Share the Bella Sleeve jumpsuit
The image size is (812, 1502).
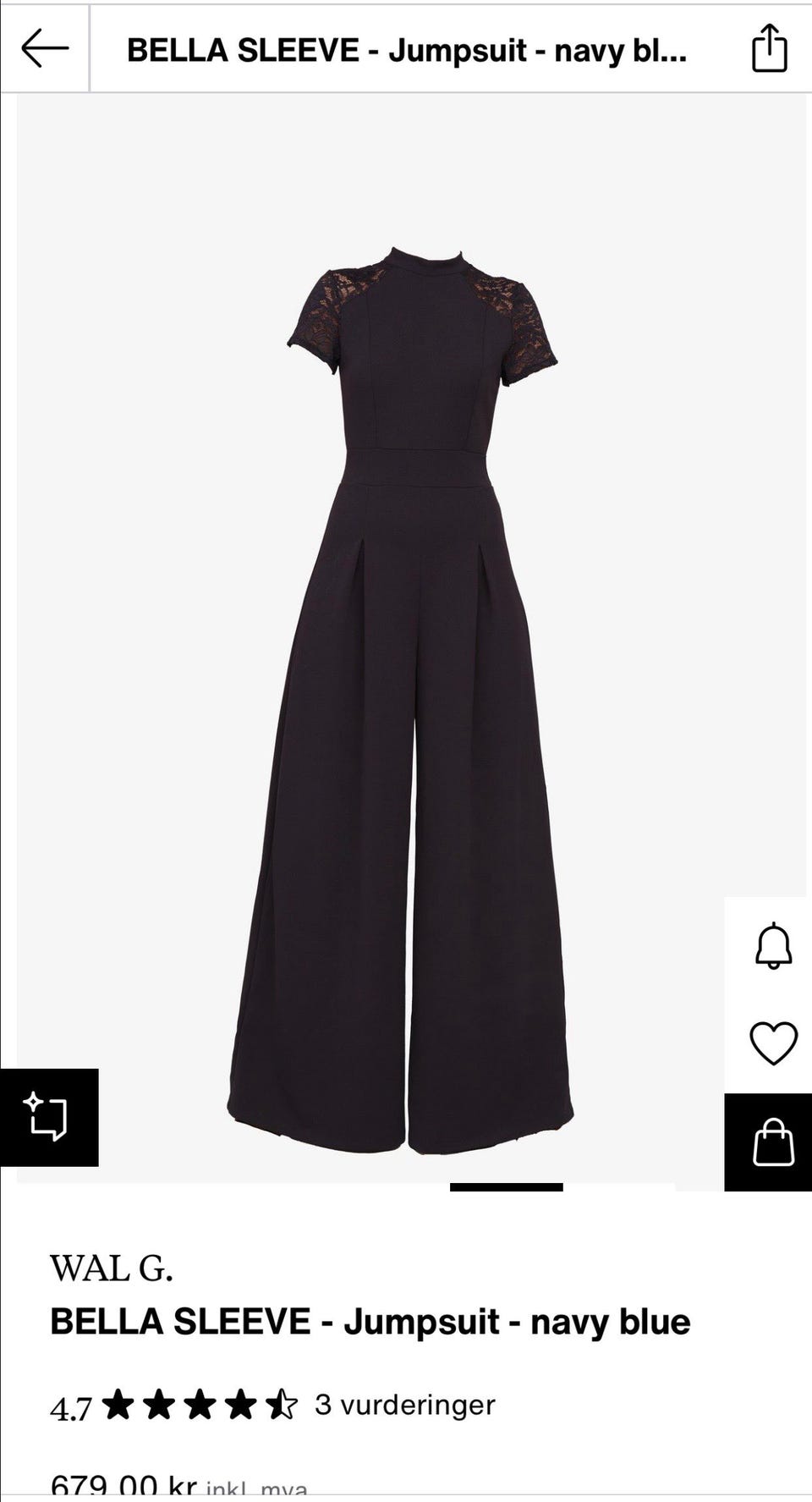click(x=769, y=49)
